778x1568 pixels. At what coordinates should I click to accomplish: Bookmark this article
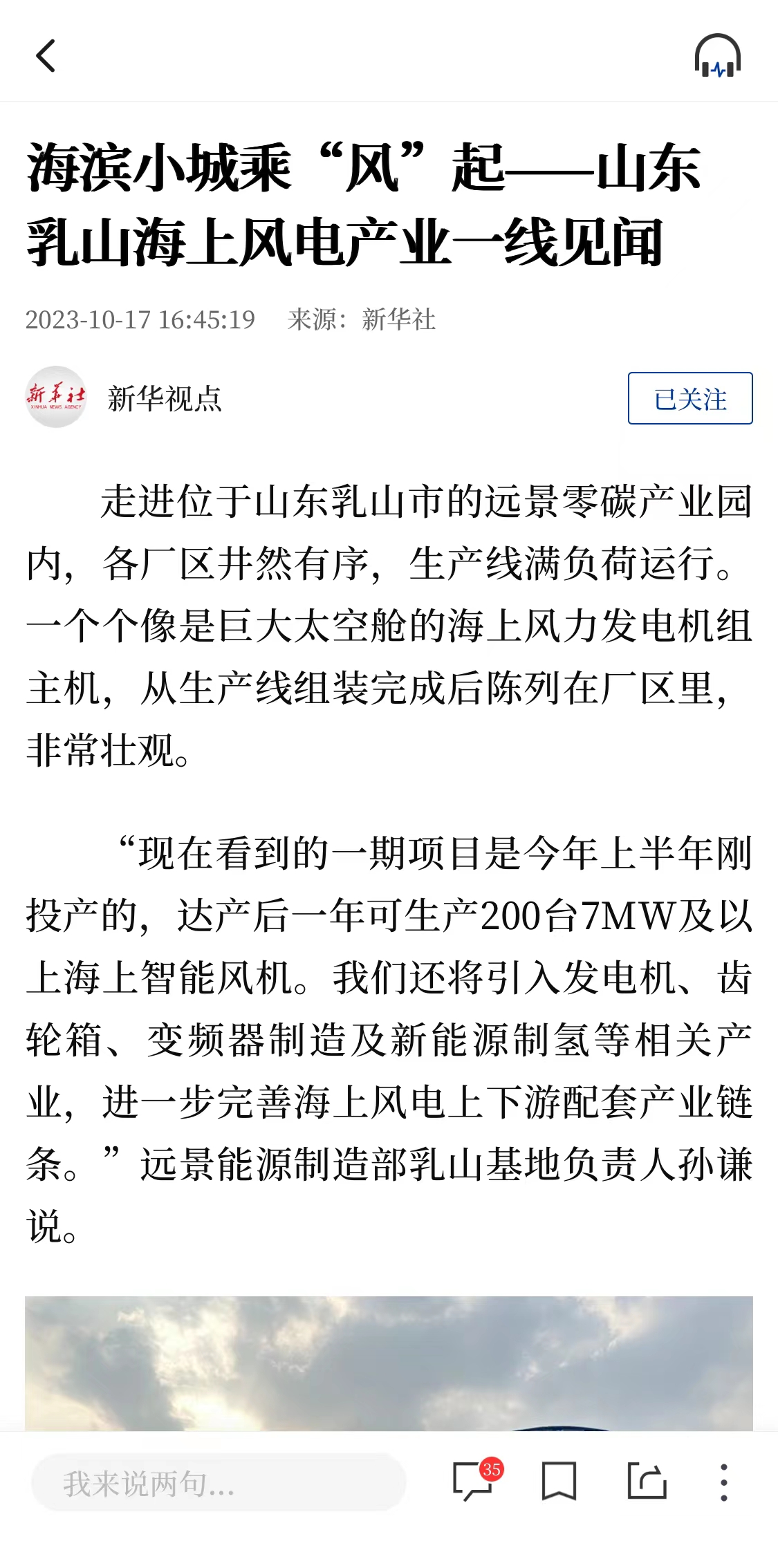click(559, 1482)
